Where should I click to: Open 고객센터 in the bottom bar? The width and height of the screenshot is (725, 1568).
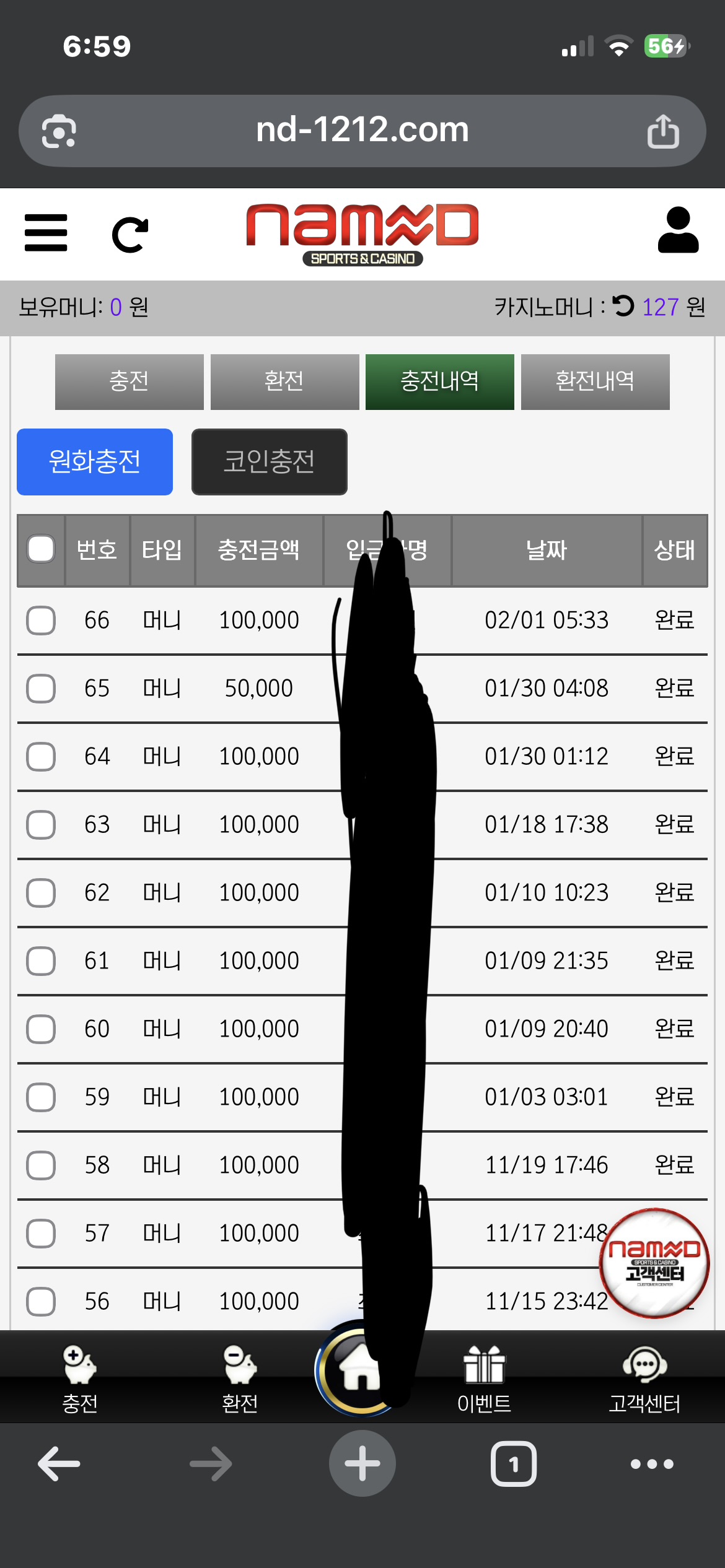pos(644,1379)
